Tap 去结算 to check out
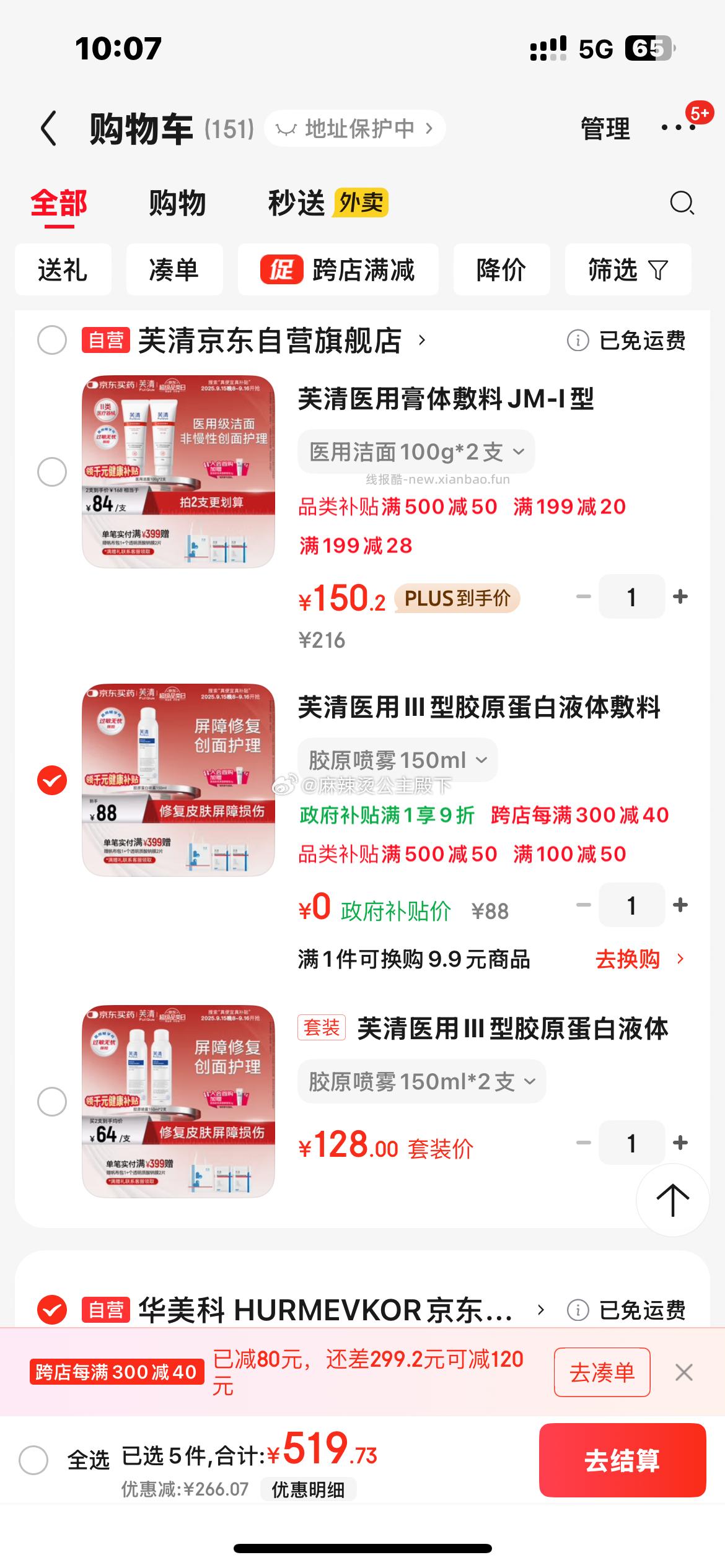The image size is (725, 1568). [622, 1460]
